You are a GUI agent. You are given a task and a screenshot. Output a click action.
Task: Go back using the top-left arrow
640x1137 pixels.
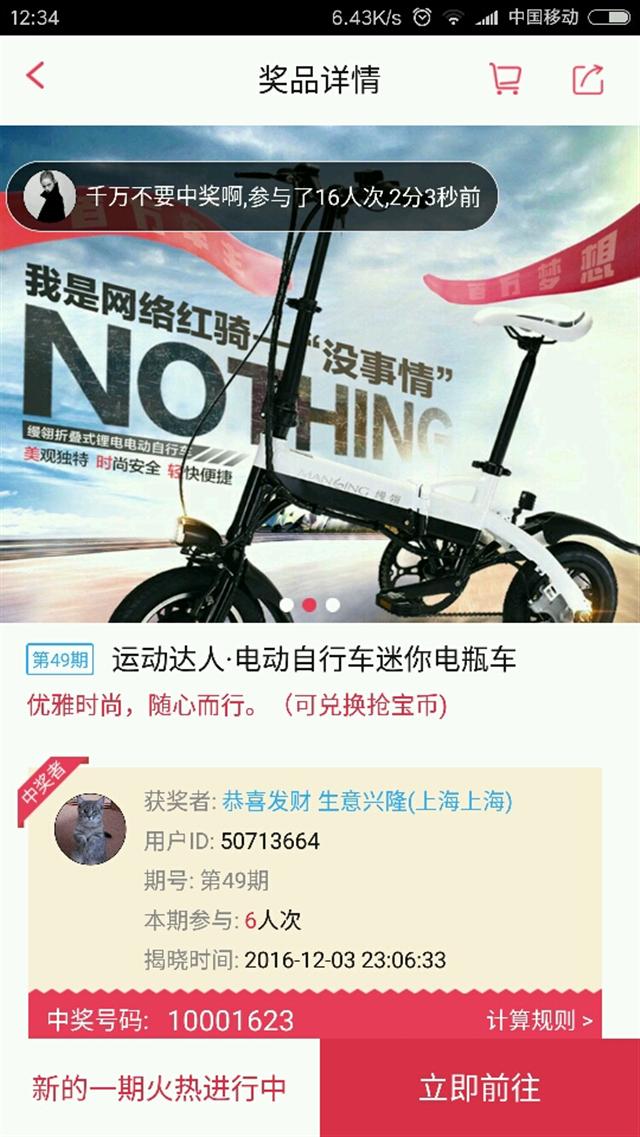[35, 76]
